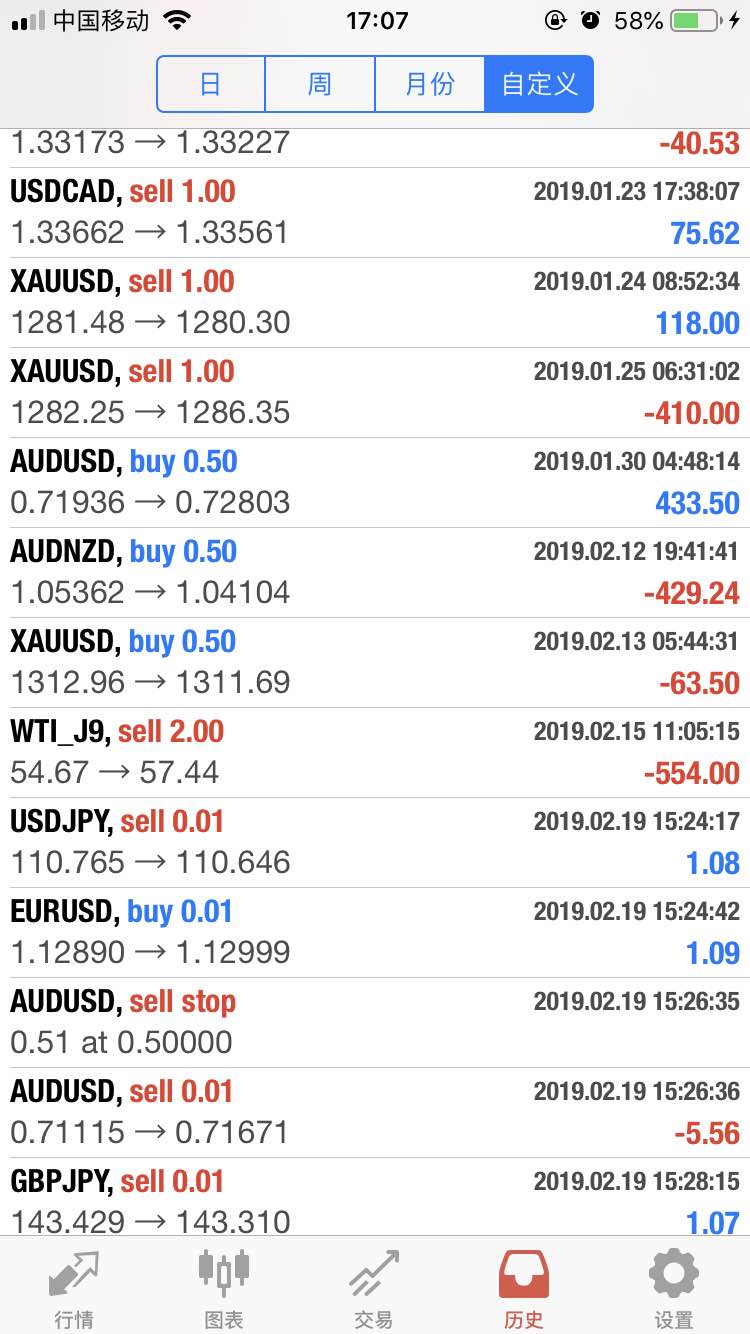Open the AUDUSD buy 0.50 trade

[x=375, y=483]
